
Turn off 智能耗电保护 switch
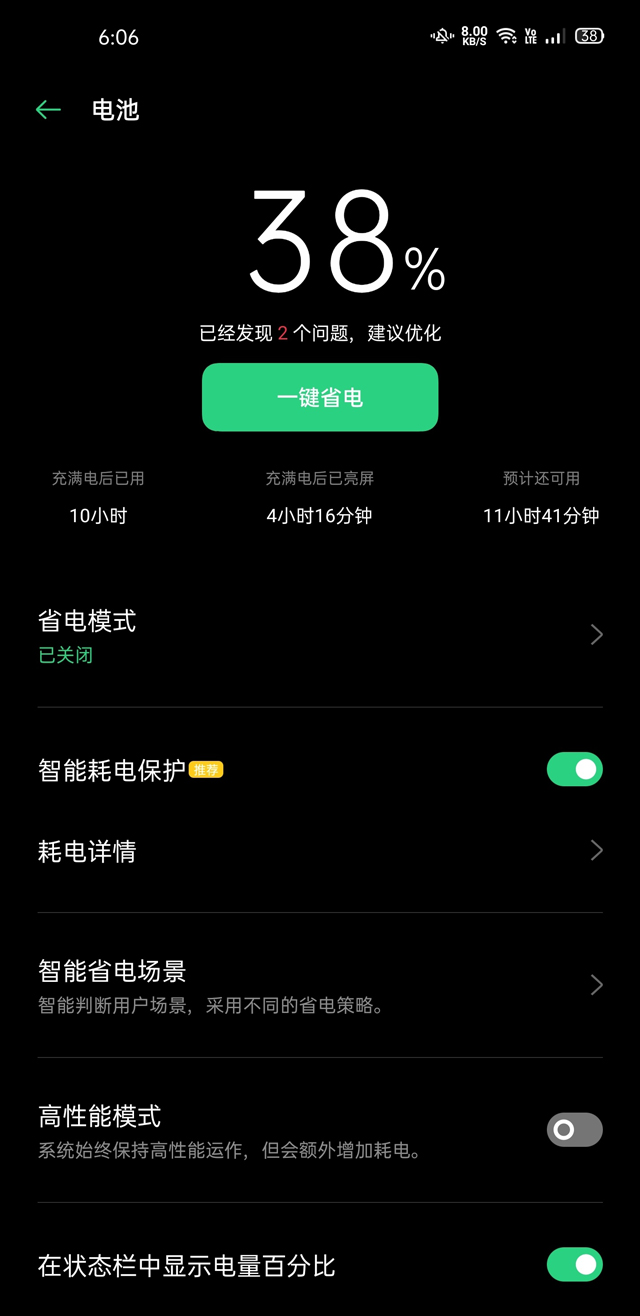(x=574, y=769)
